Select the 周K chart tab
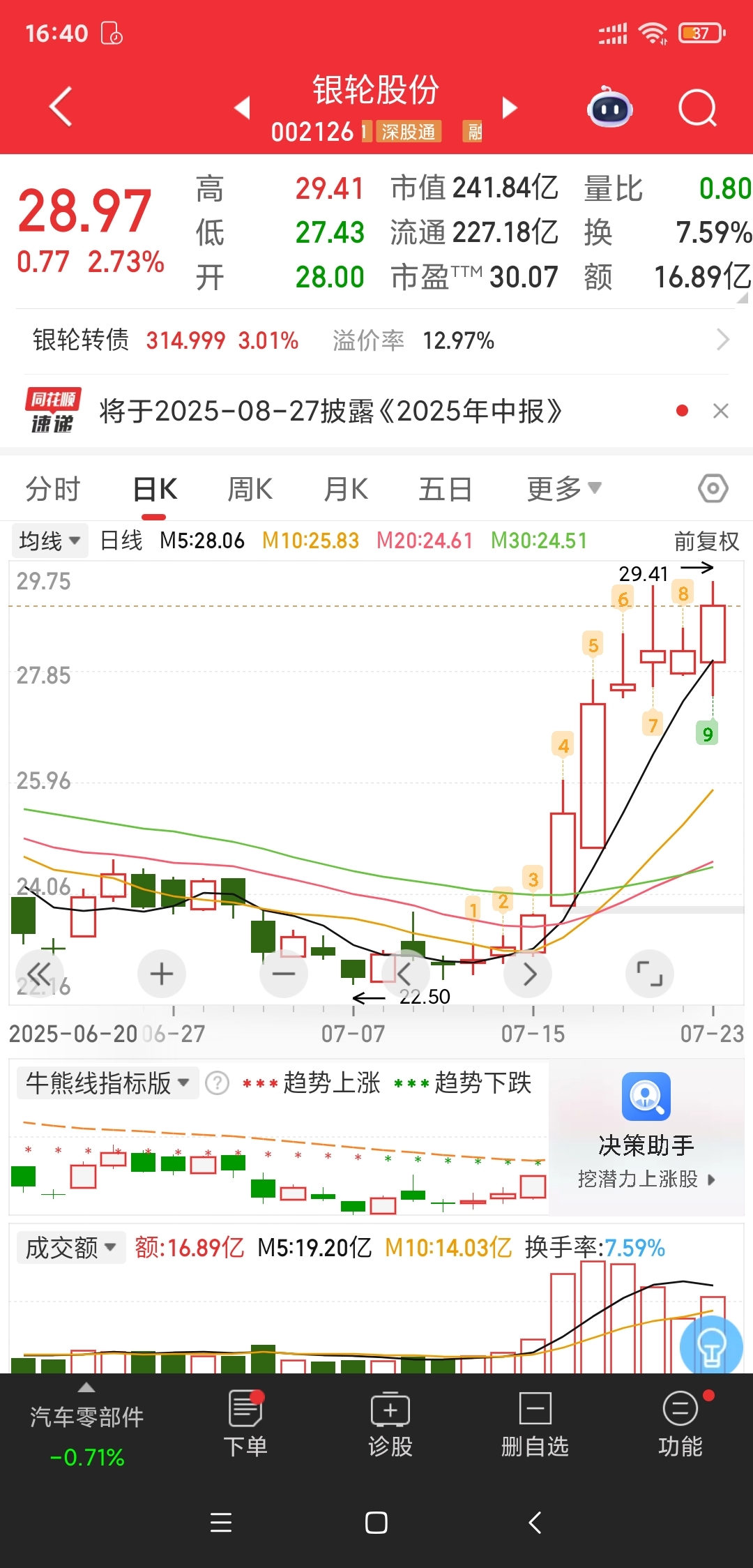This screenshot has width=753, height=1568. pos(250,489)
